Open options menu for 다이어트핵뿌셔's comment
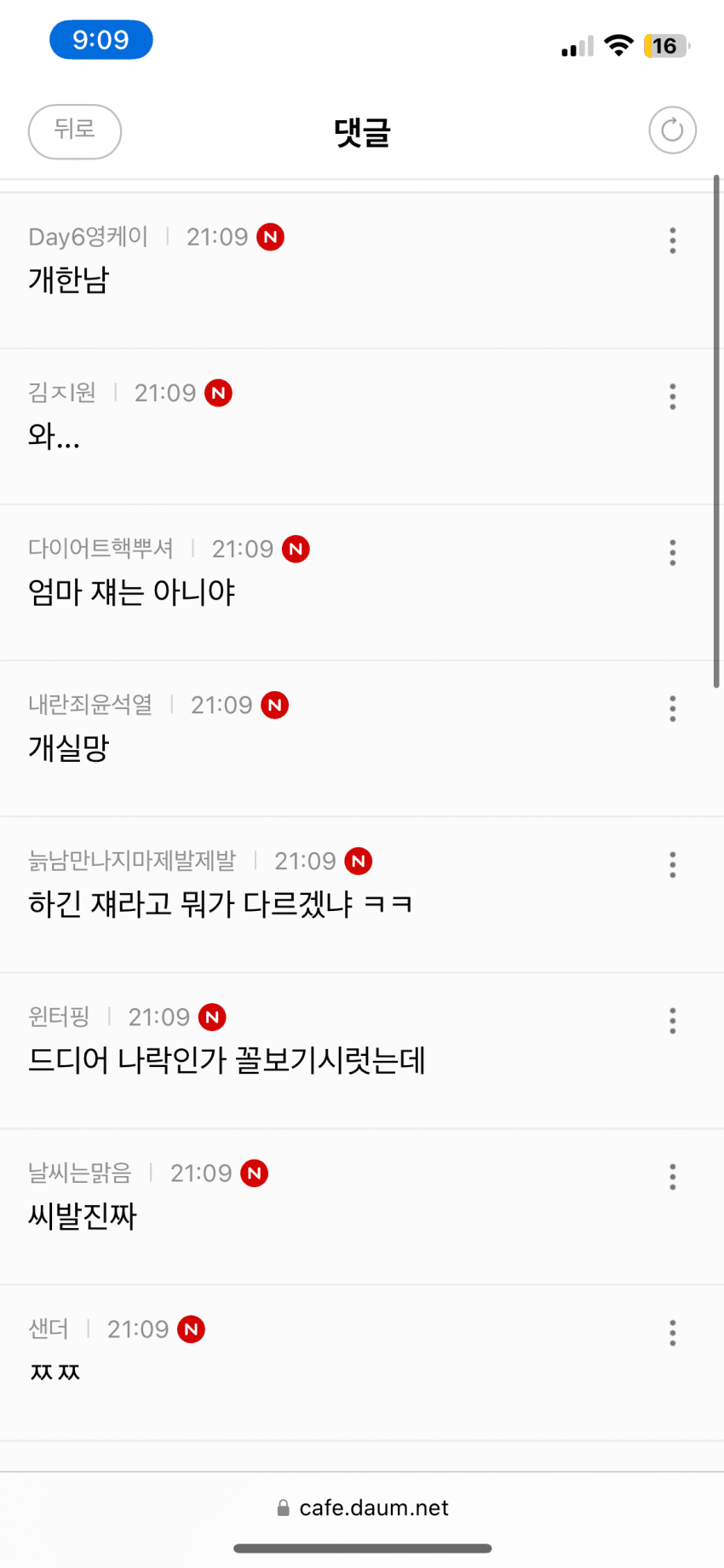724x1568 pixels. (672, 552)
